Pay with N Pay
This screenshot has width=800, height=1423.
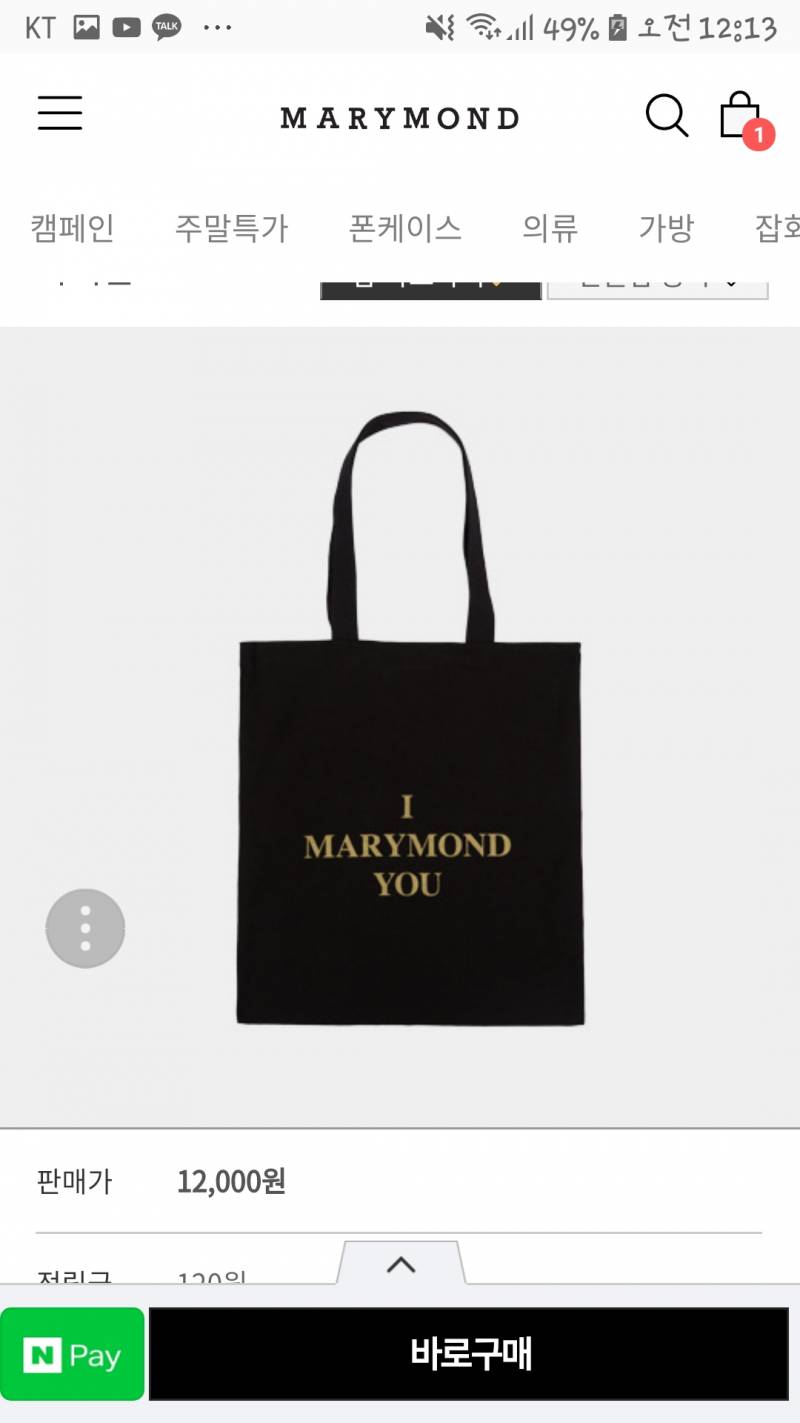pyautogui.click(x=73, y=1355)
